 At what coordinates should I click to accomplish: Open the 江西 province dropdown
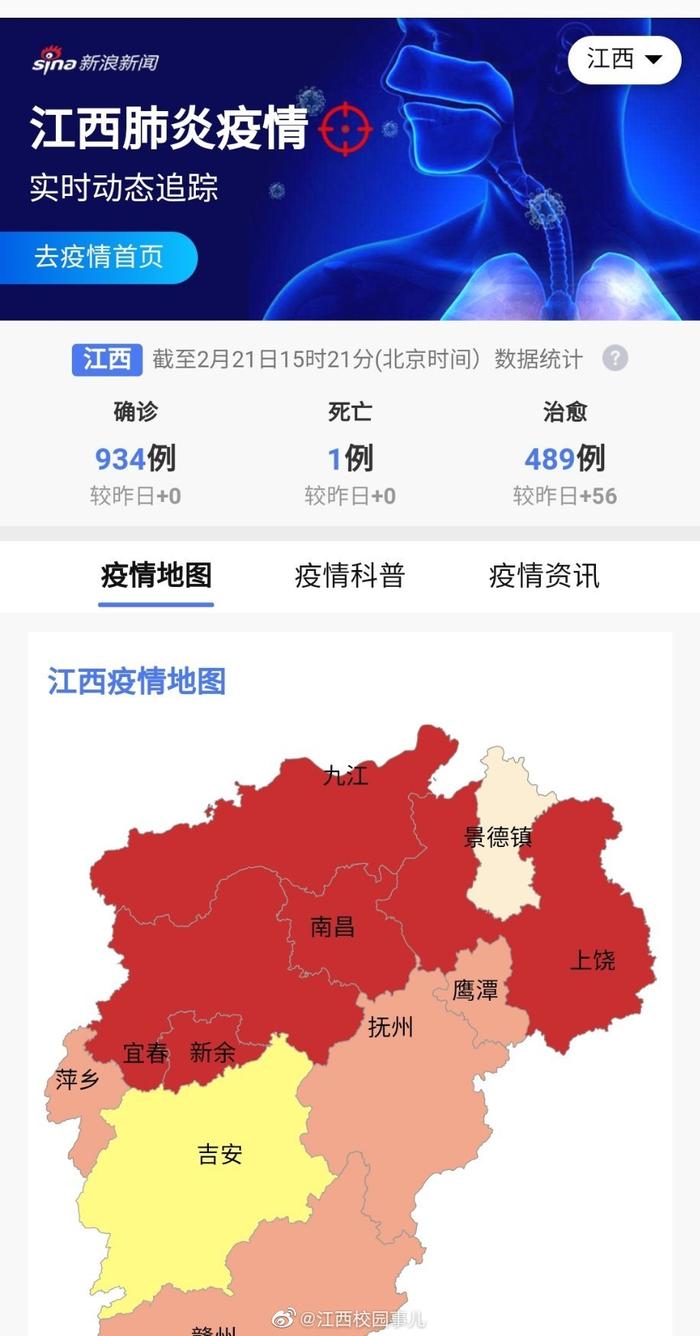coord(623,60)
